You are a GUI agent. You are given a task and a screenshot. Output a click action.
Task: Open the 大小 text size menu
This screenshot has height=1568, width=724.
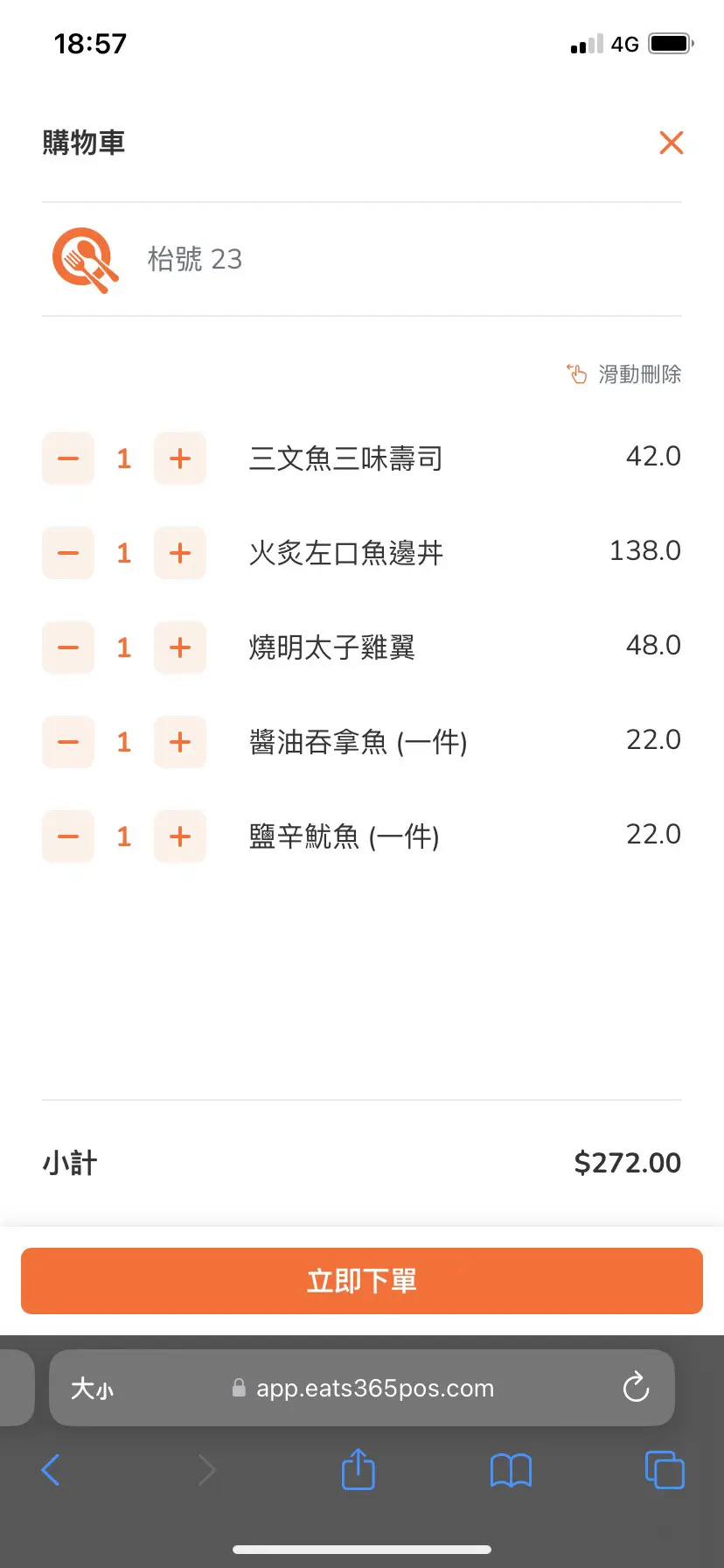[92, 1389]
